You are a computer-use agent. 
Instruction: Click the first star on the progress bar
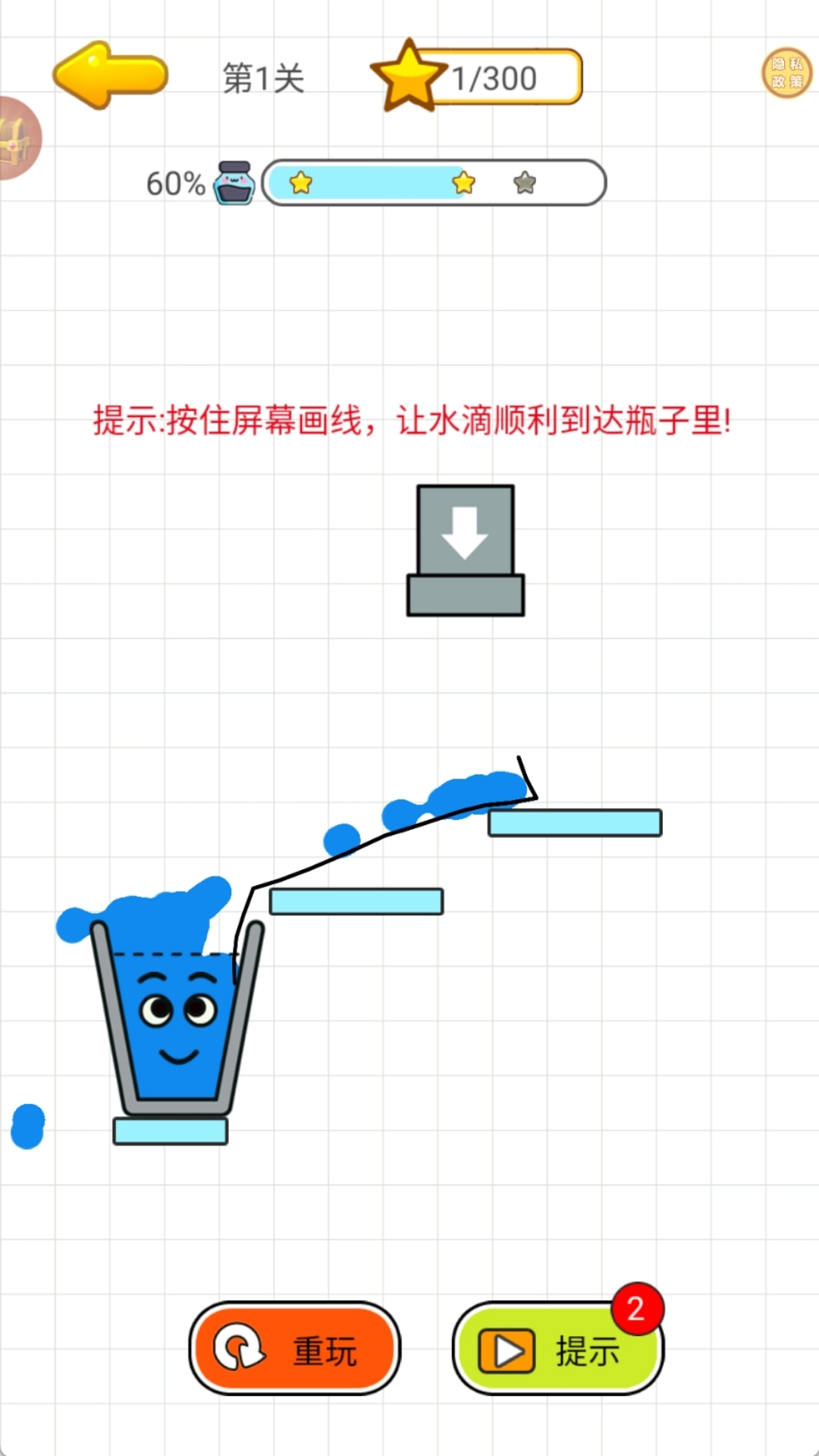(x=301, y=183)
